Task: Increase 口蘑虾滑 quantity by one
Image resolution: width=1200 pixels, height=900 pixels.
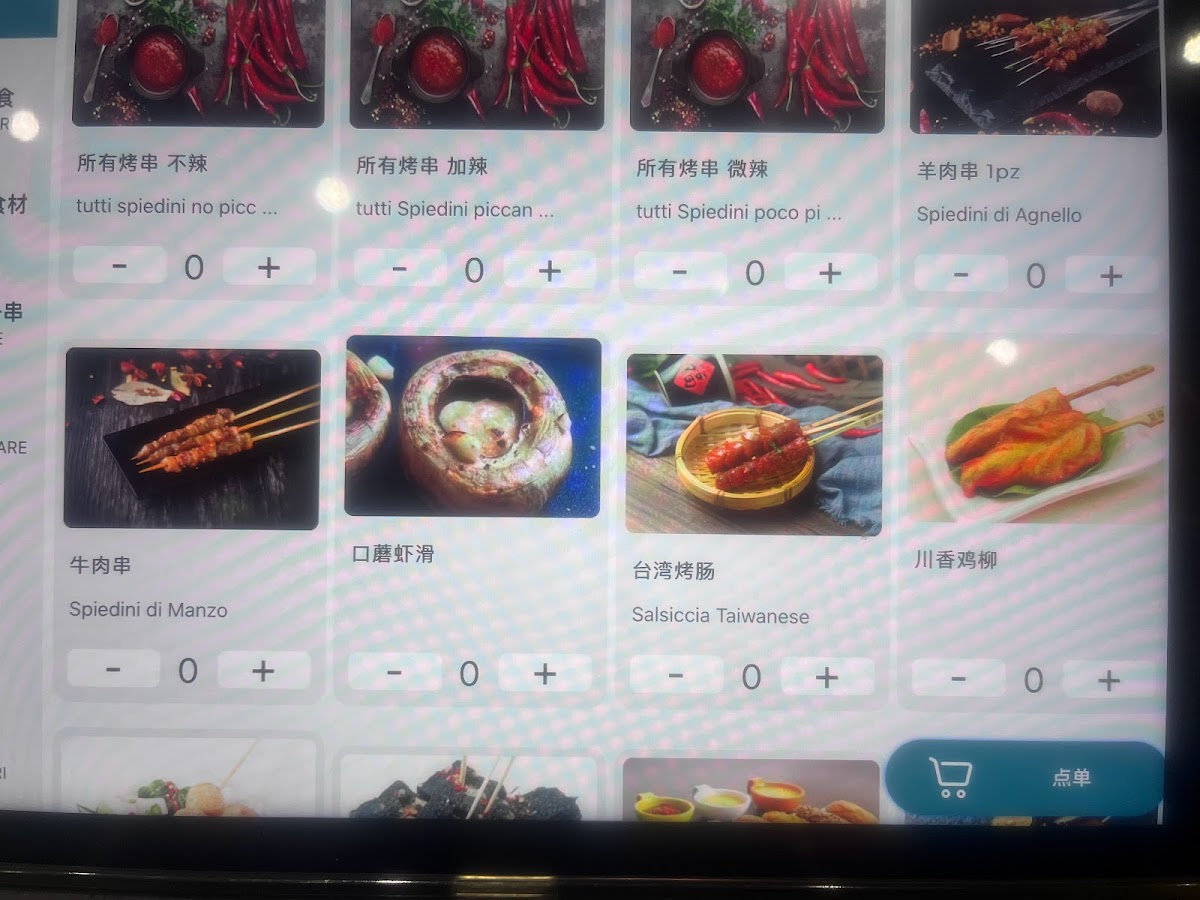Action: point(545,673)
